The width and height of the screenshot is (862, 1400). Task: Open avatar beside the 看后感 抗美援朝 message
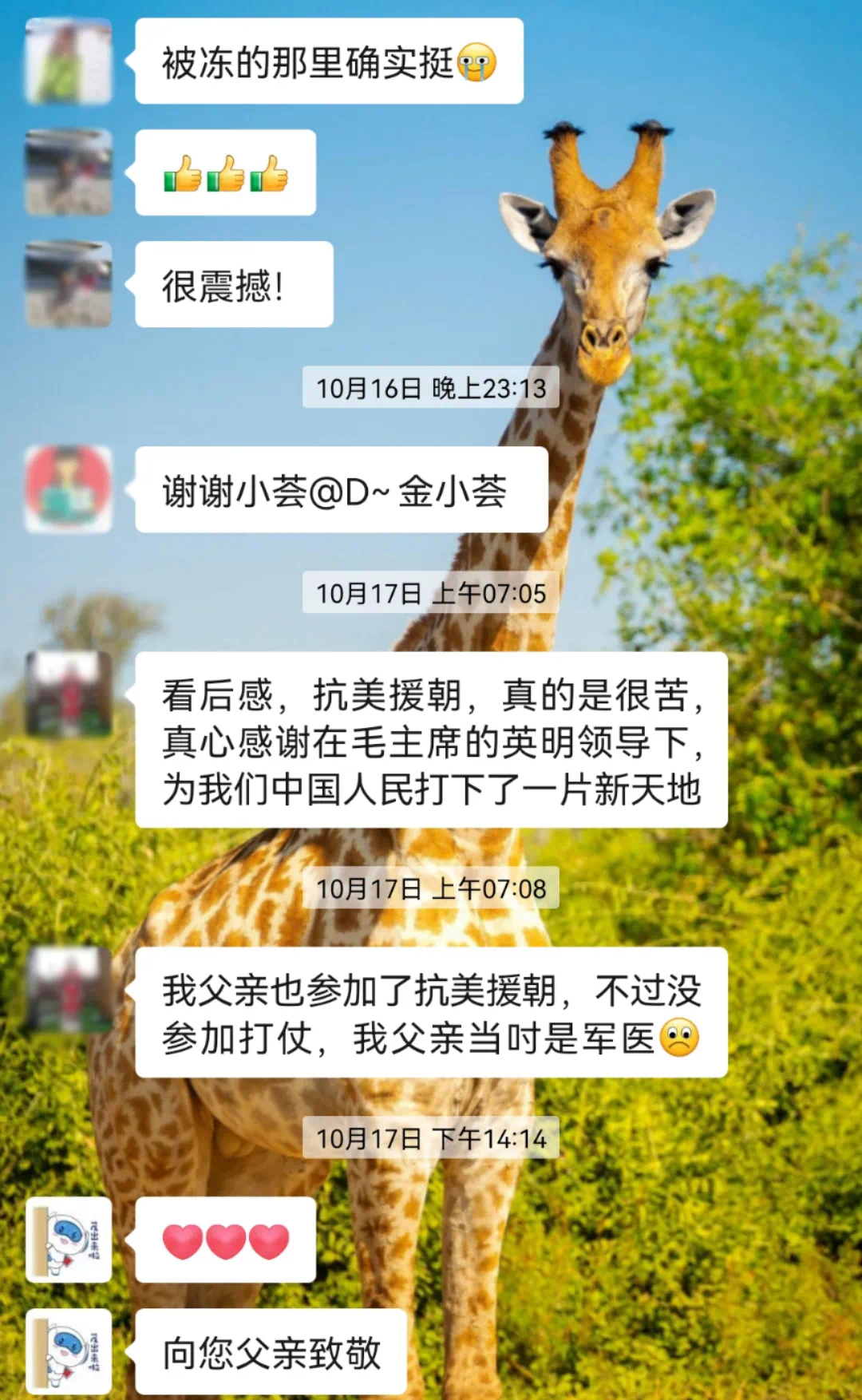[69, 694]
